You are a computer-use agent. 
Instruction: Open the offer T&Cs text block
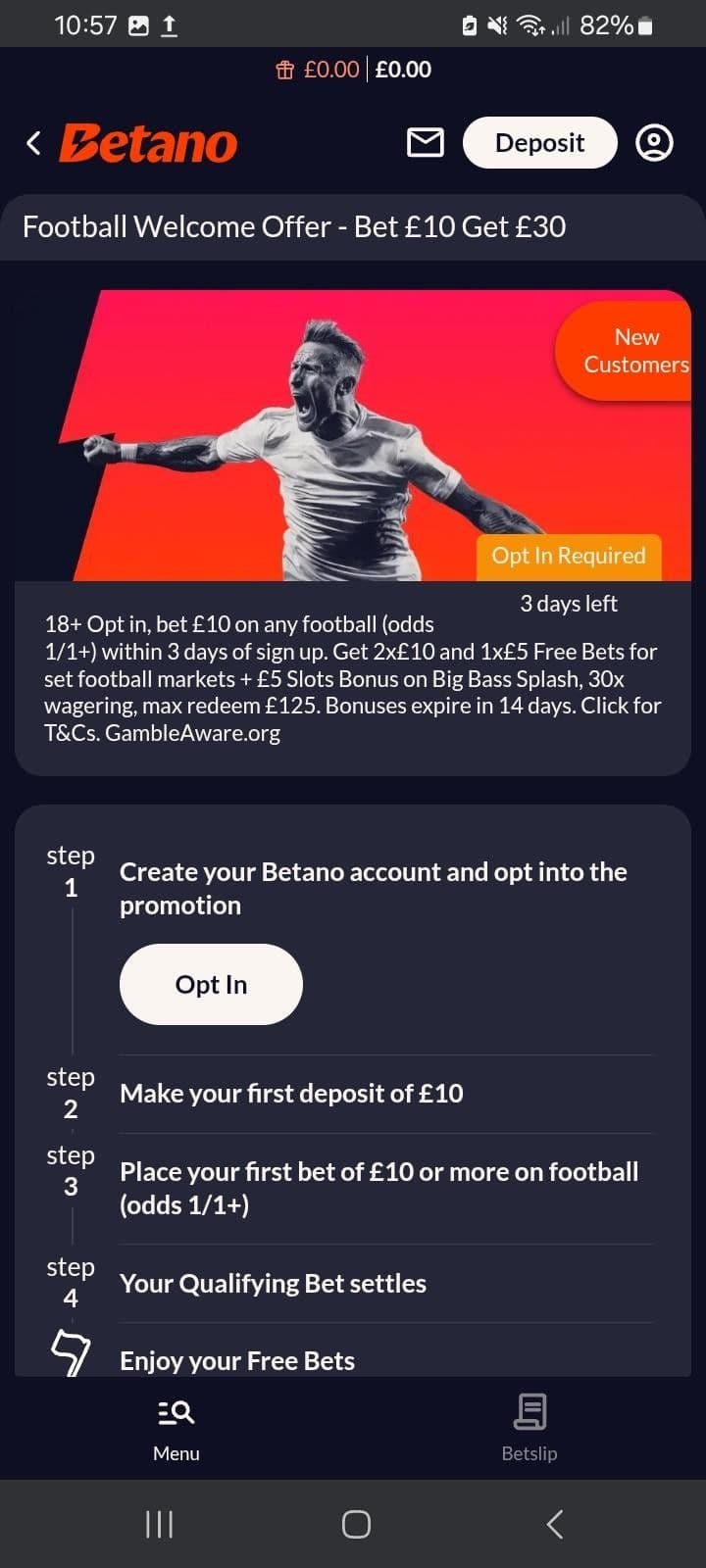353,678
